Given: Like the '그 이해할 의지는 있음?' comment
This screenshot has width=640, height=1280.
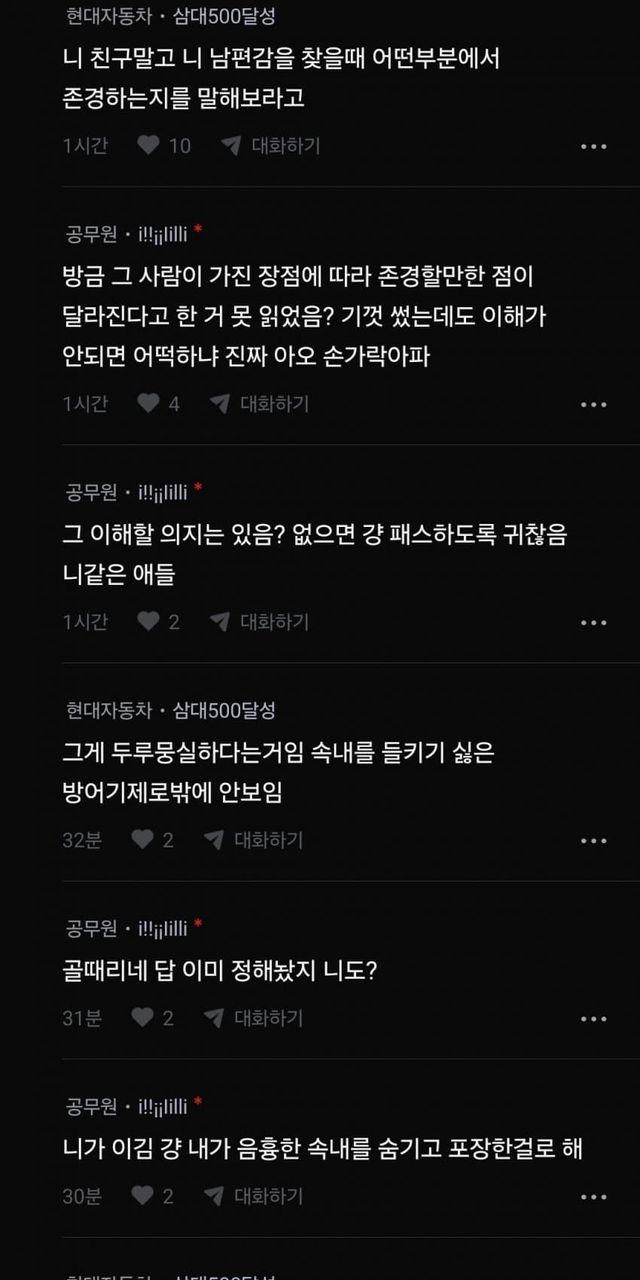Looking at the screenshot, I should [149, 621].
